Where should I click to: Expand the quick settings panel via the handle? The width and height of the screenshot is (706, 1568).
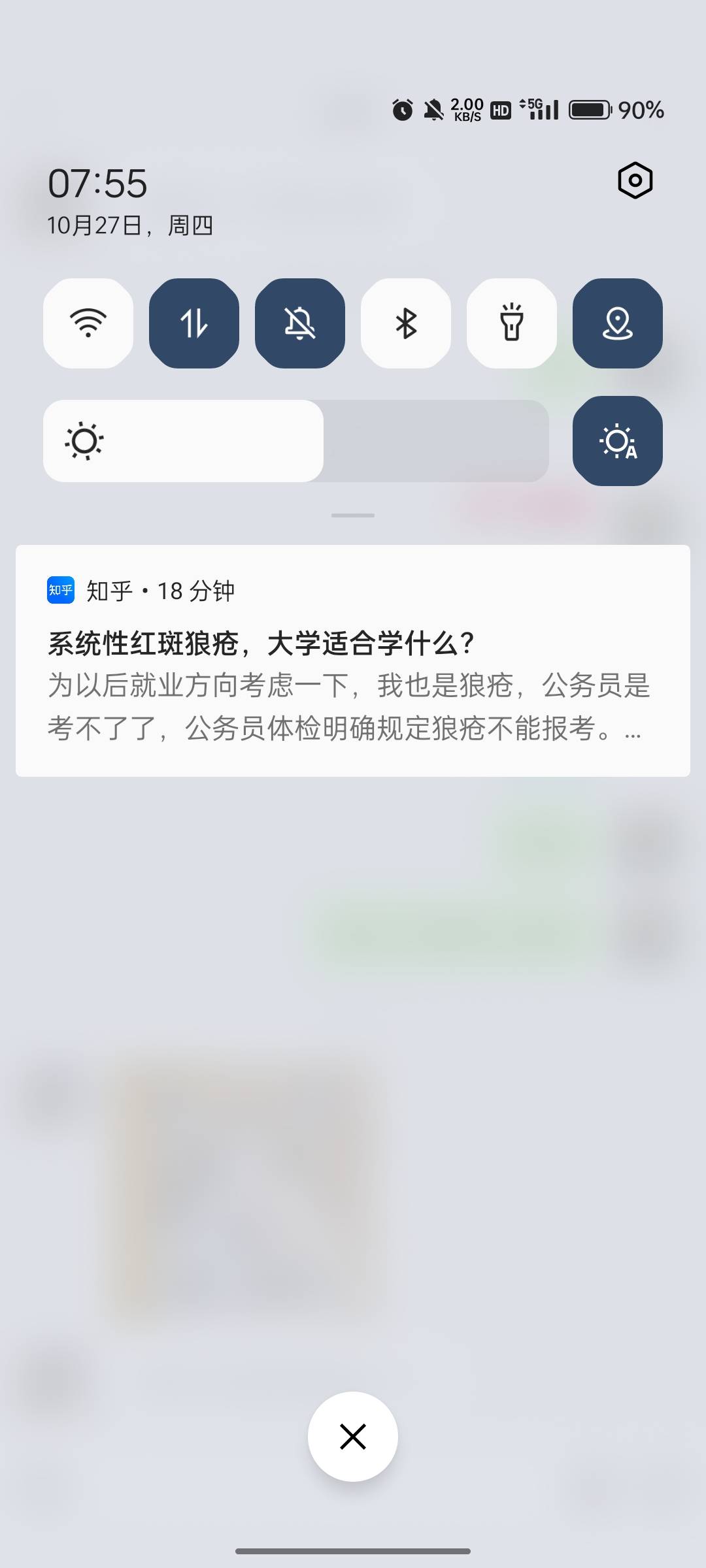click(x=352, y=515)
